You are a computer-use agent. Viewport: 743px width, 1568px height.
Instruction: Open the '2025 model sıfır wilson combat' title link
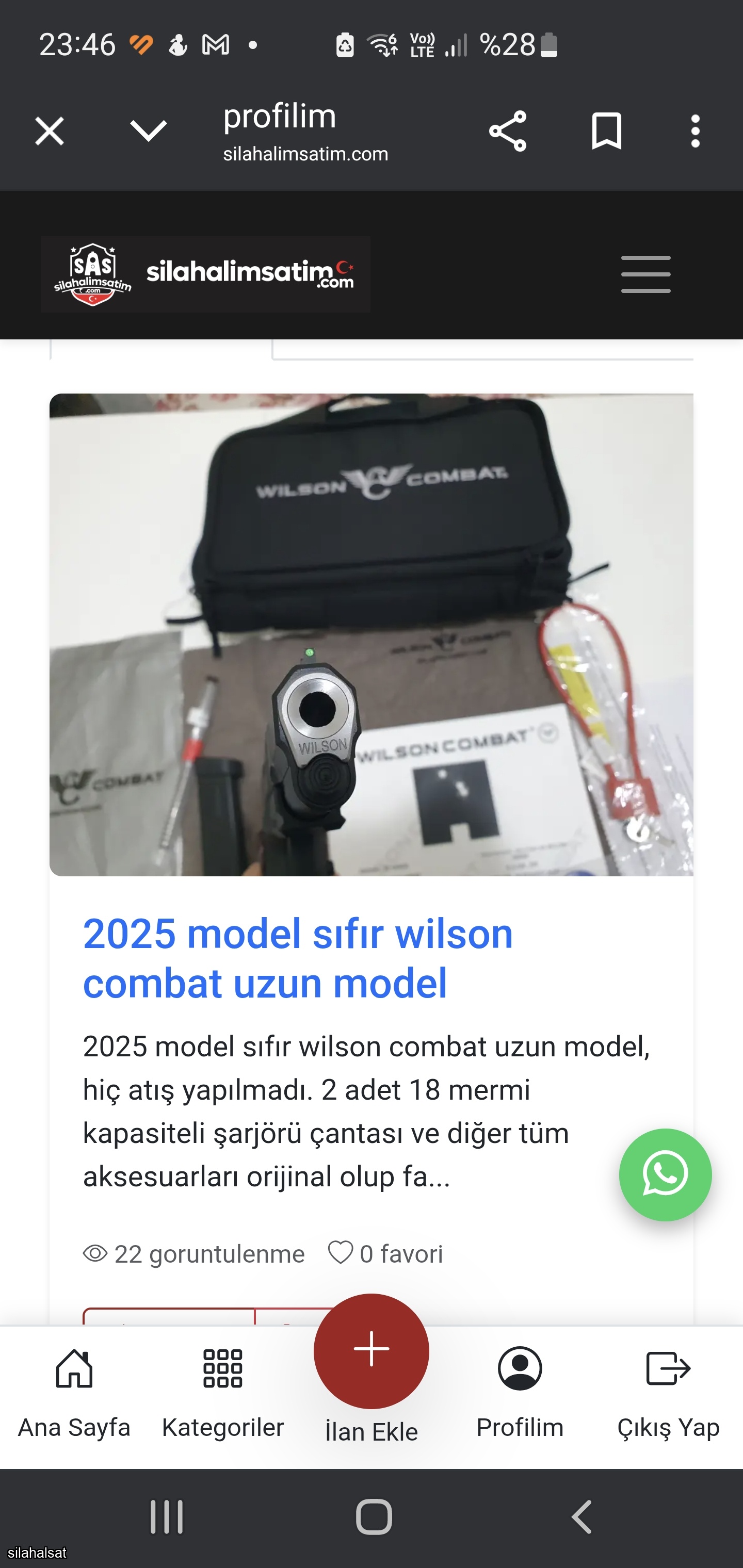[298, 958]
